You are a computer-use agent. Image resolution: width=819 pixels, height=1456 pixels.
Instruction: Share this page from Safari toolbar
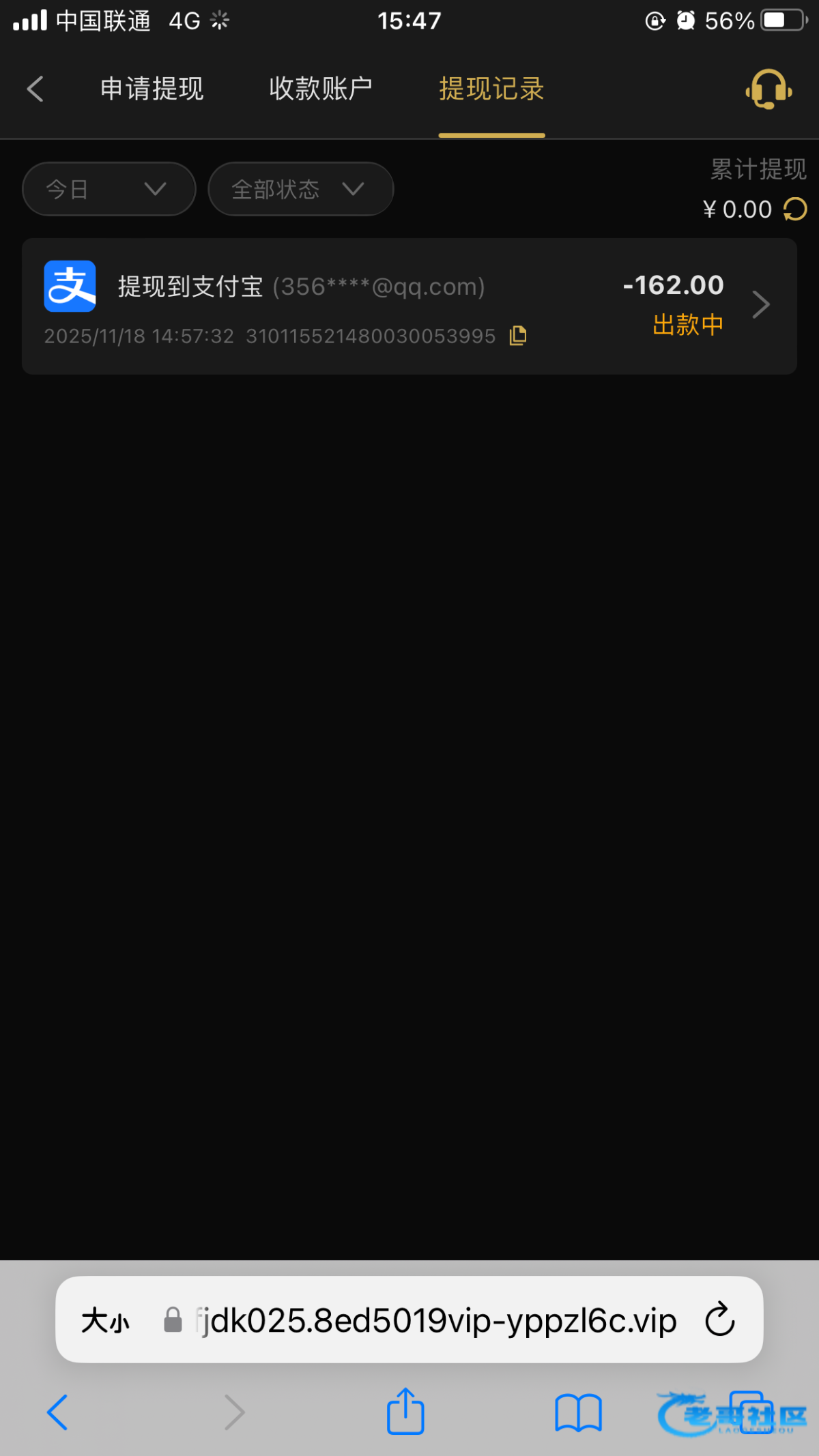click(405, 1410)
